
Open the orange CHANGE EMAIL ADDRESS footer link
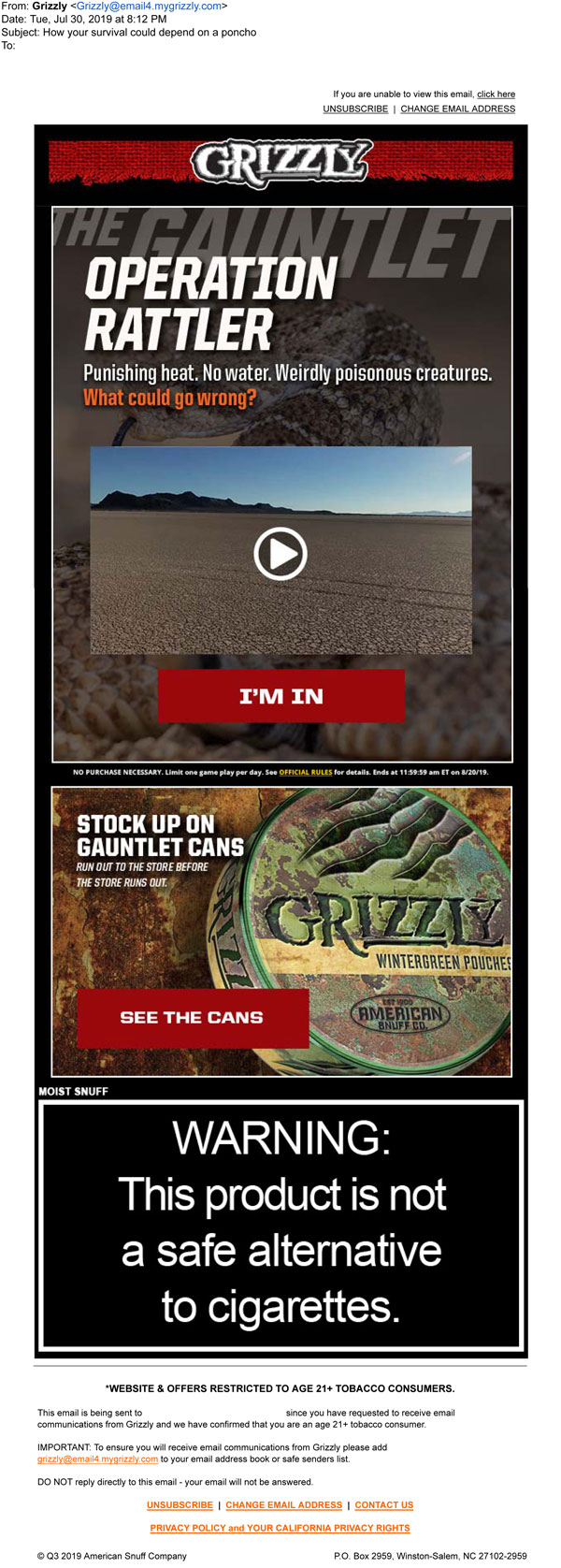click(283, 1504)
